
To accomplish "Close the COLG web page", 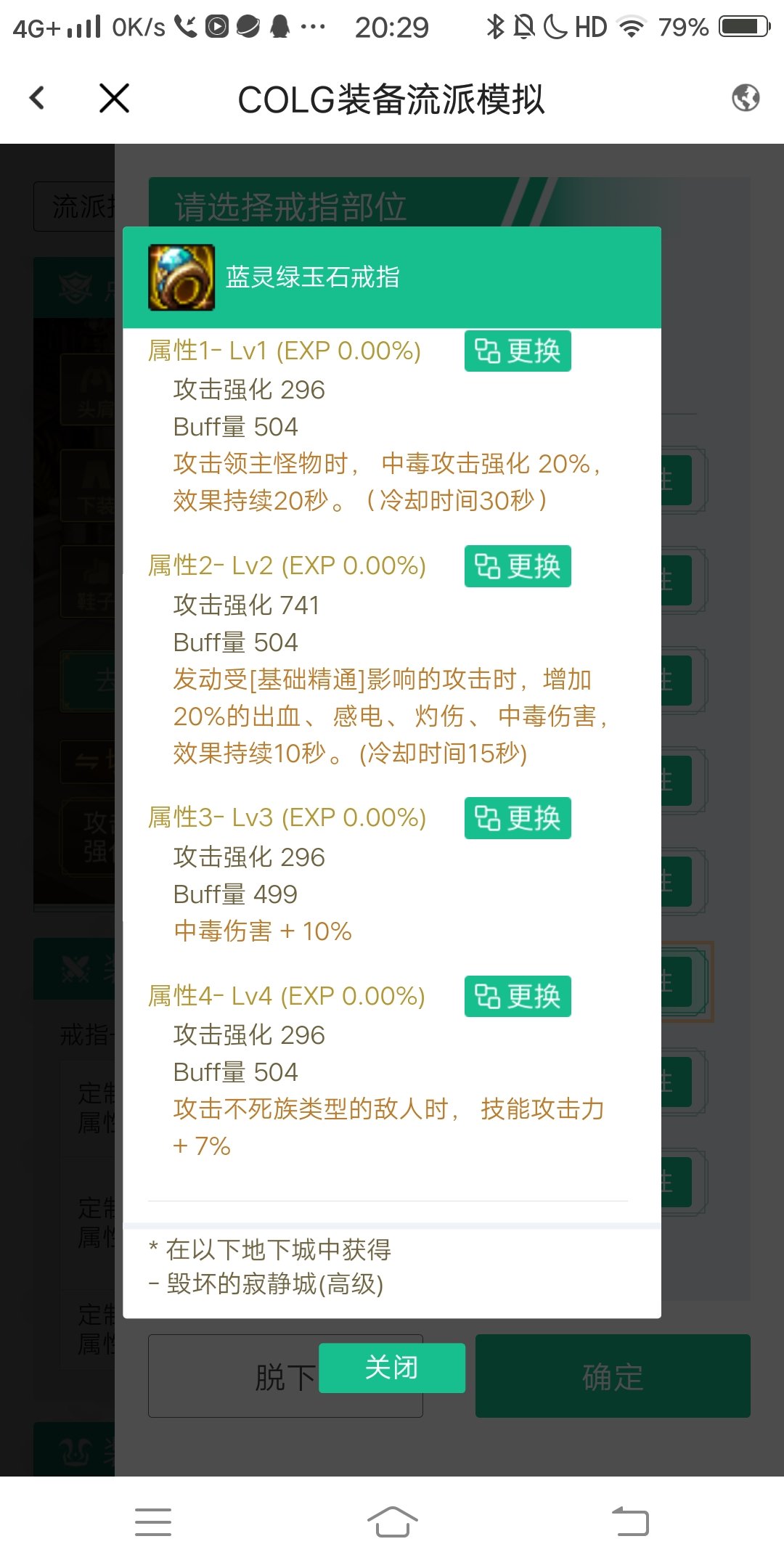I will (x=114, y=98).
